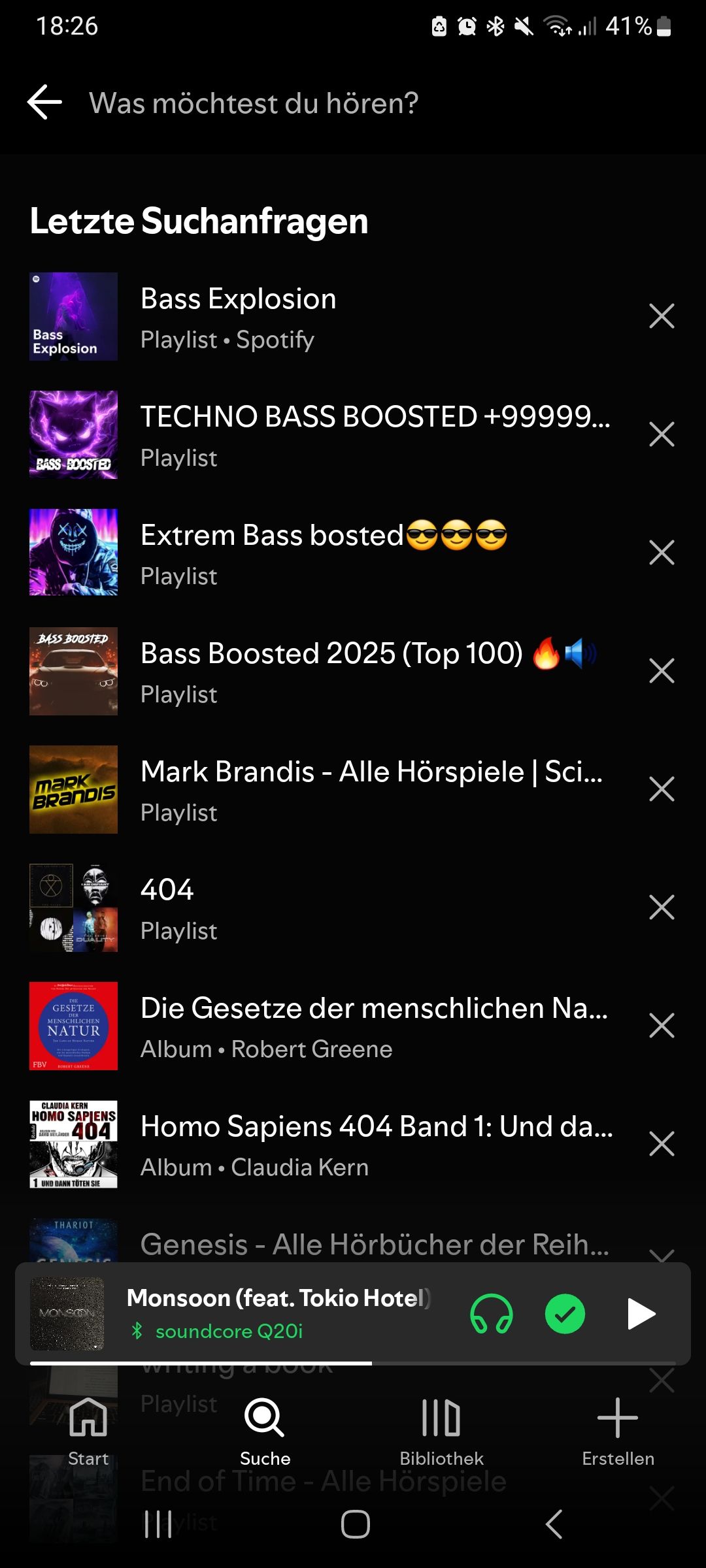Remove Homo Sapiens 404 album from recents
This screenshot has width=706, height=1568.
[662, 1144]
